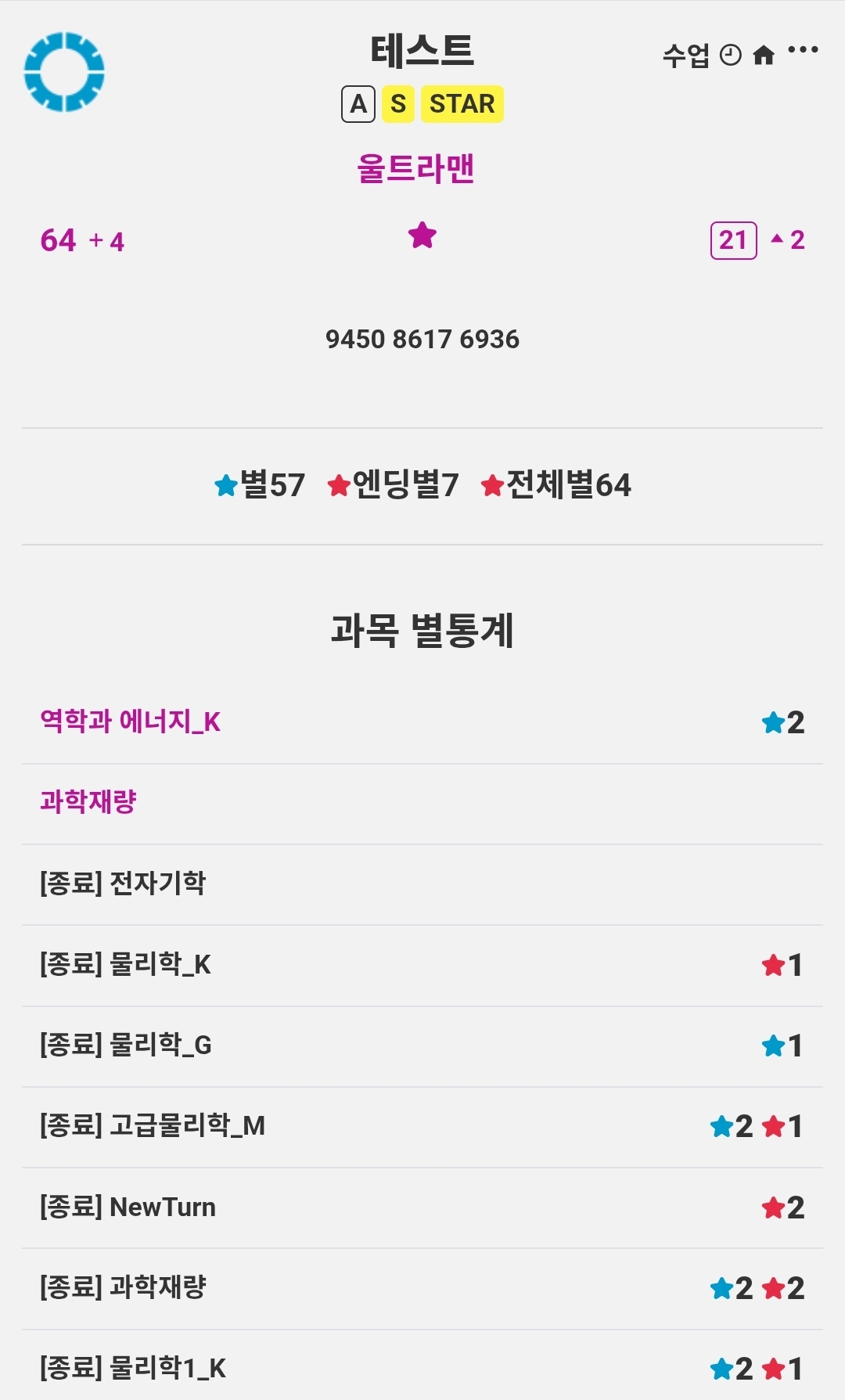Tap the blue gear logo
The height and width of the screenshot is (1400, 845).
pyautogui.click(x=64, y=71)
